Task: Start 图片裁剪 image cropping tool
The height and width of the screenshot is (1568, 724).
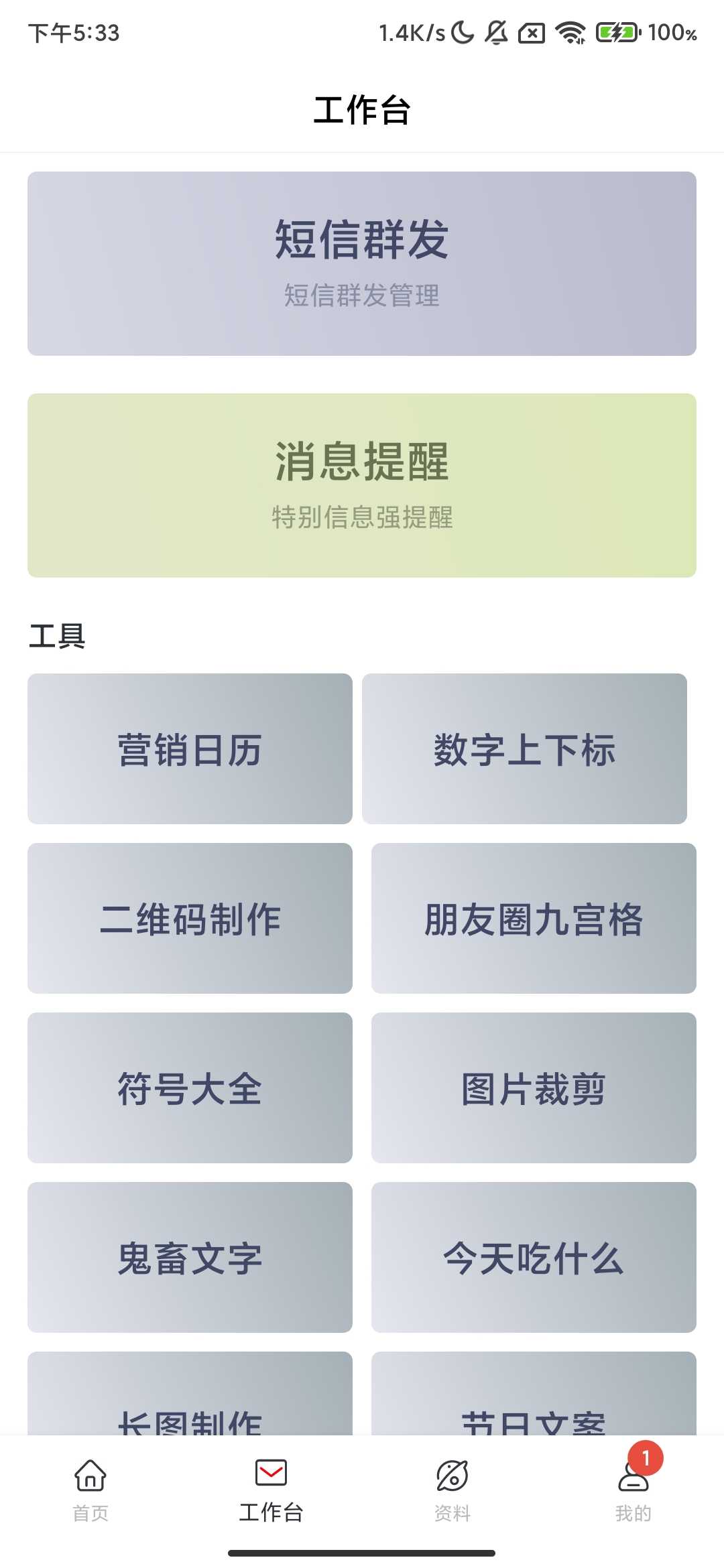Action: click(533, 1089)
